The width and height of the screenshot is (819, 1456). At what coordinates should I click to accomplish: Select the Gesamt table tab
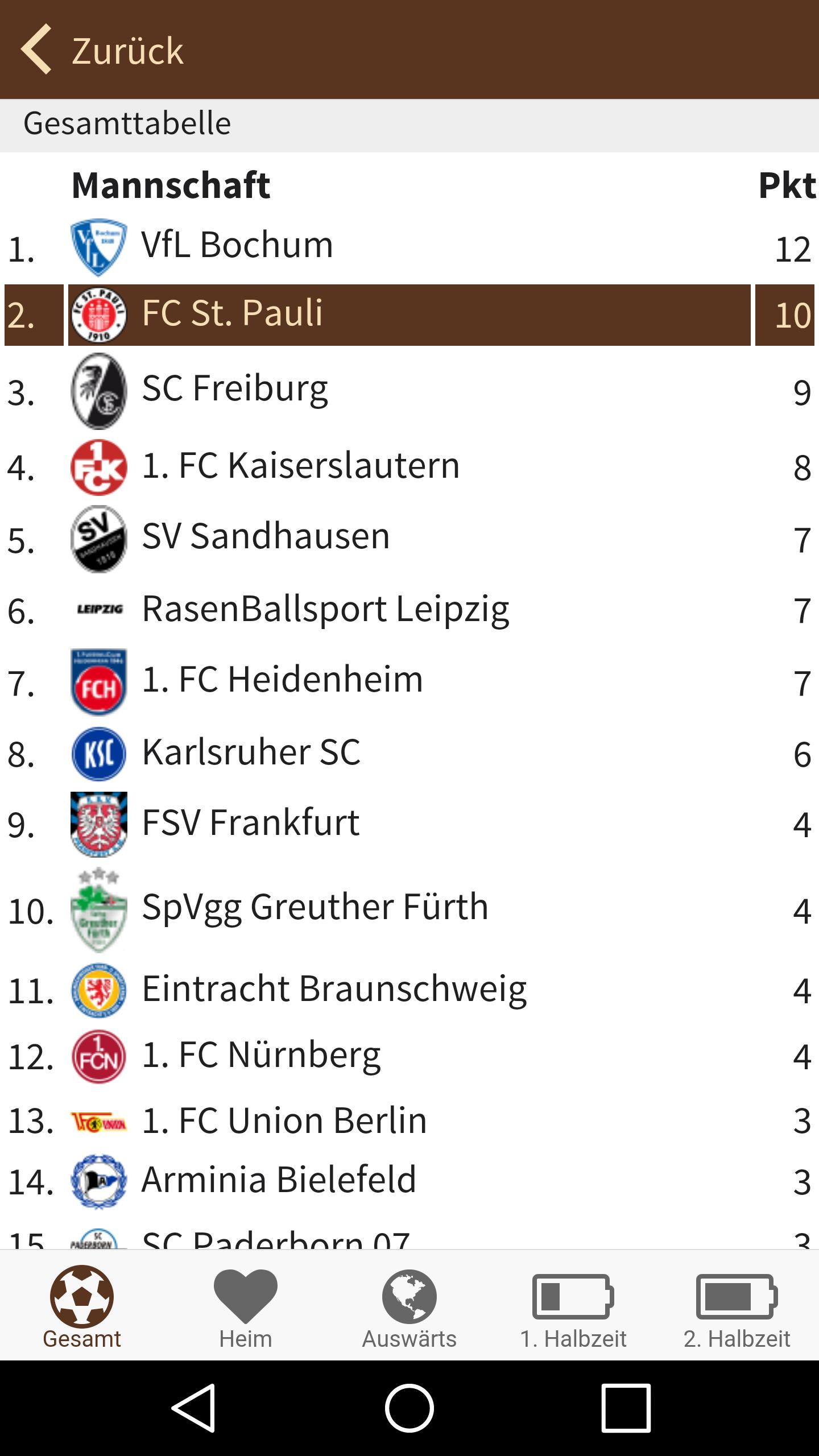[82, 1308]
